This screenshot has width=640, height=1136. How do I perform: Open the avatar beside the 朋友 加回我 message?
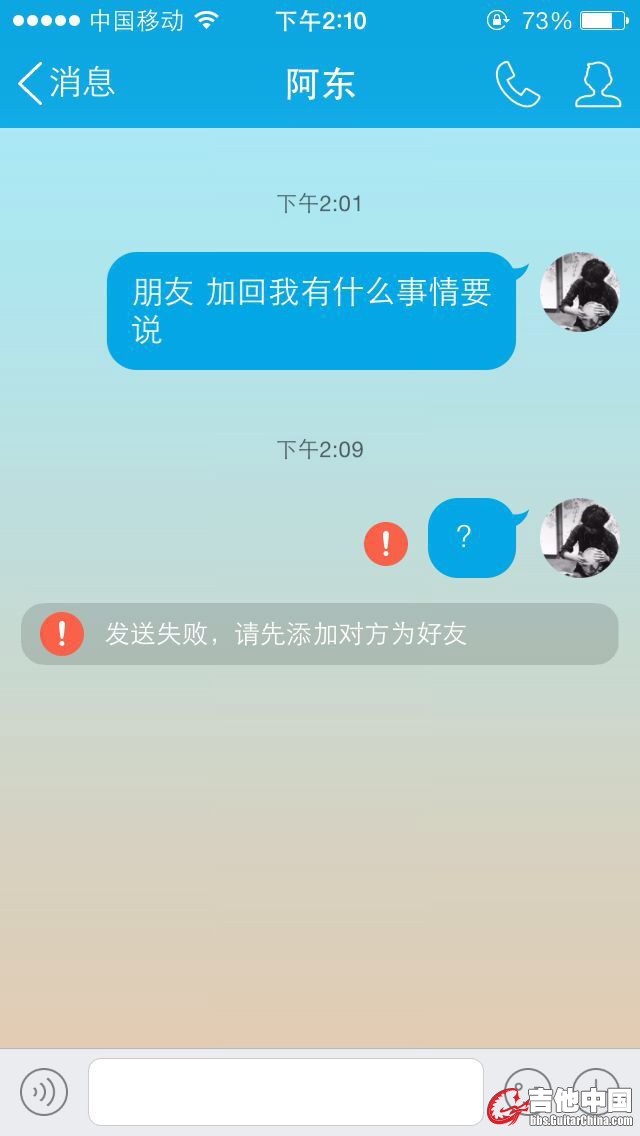pyautogui.click(x=579, y=292)
